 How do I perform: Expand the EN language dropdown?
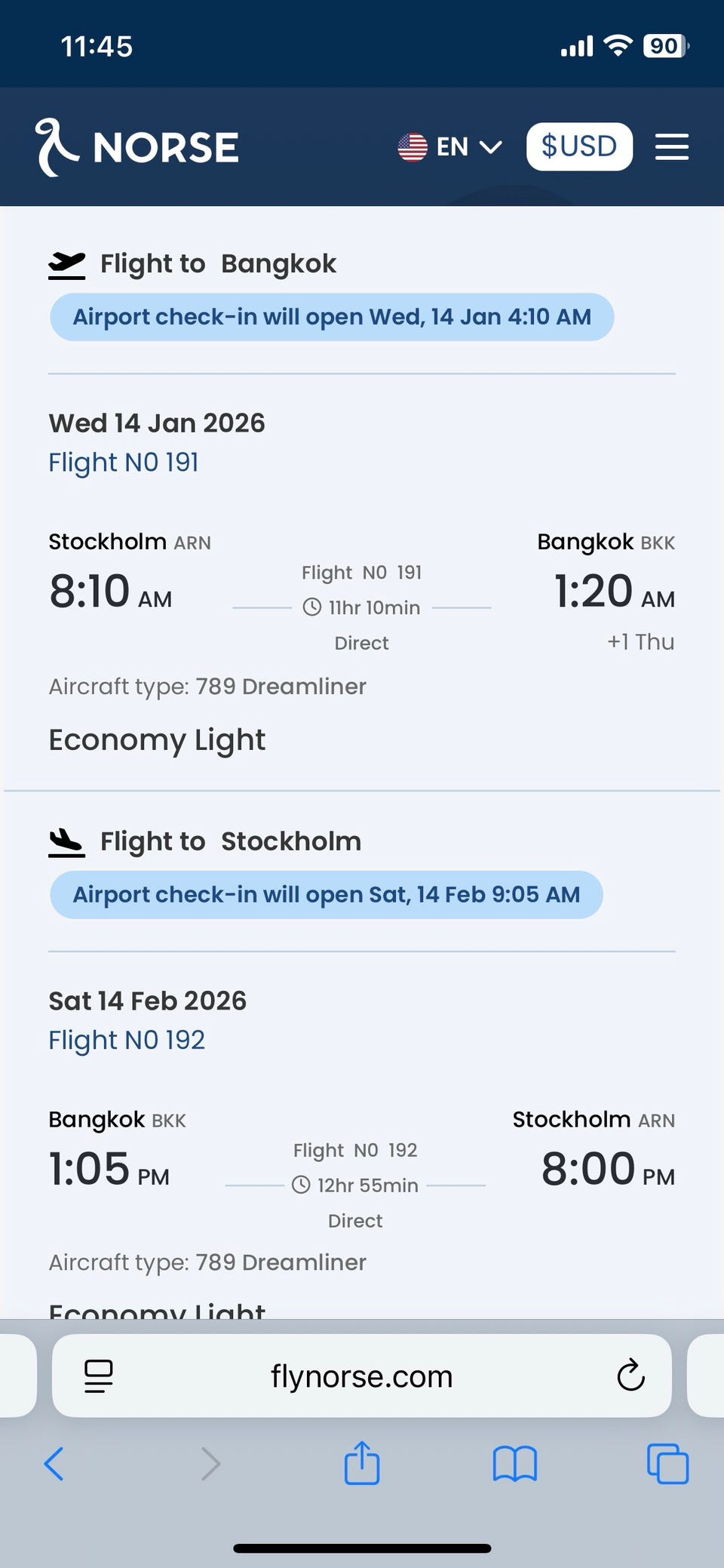450,146
